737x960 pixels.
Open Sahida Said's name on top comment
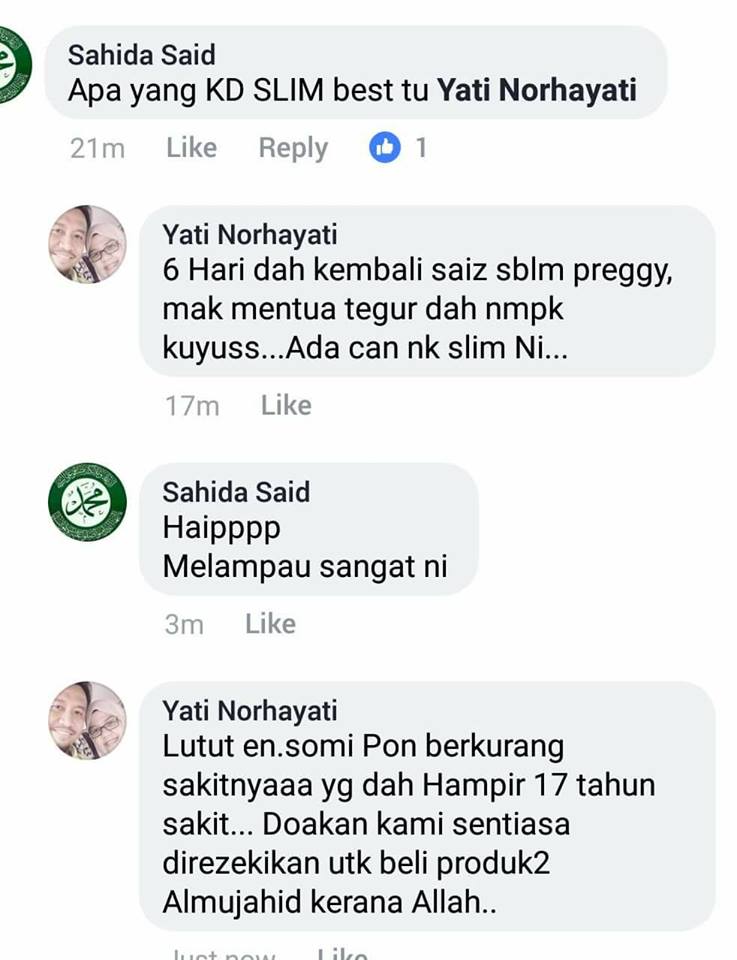pyautogui.click(x=141, y=55)
